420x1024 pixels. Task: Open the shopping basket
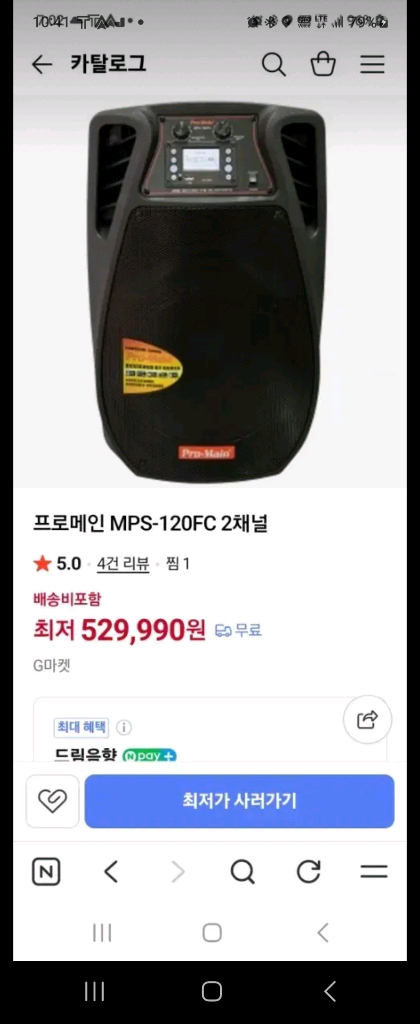(323, 65)
